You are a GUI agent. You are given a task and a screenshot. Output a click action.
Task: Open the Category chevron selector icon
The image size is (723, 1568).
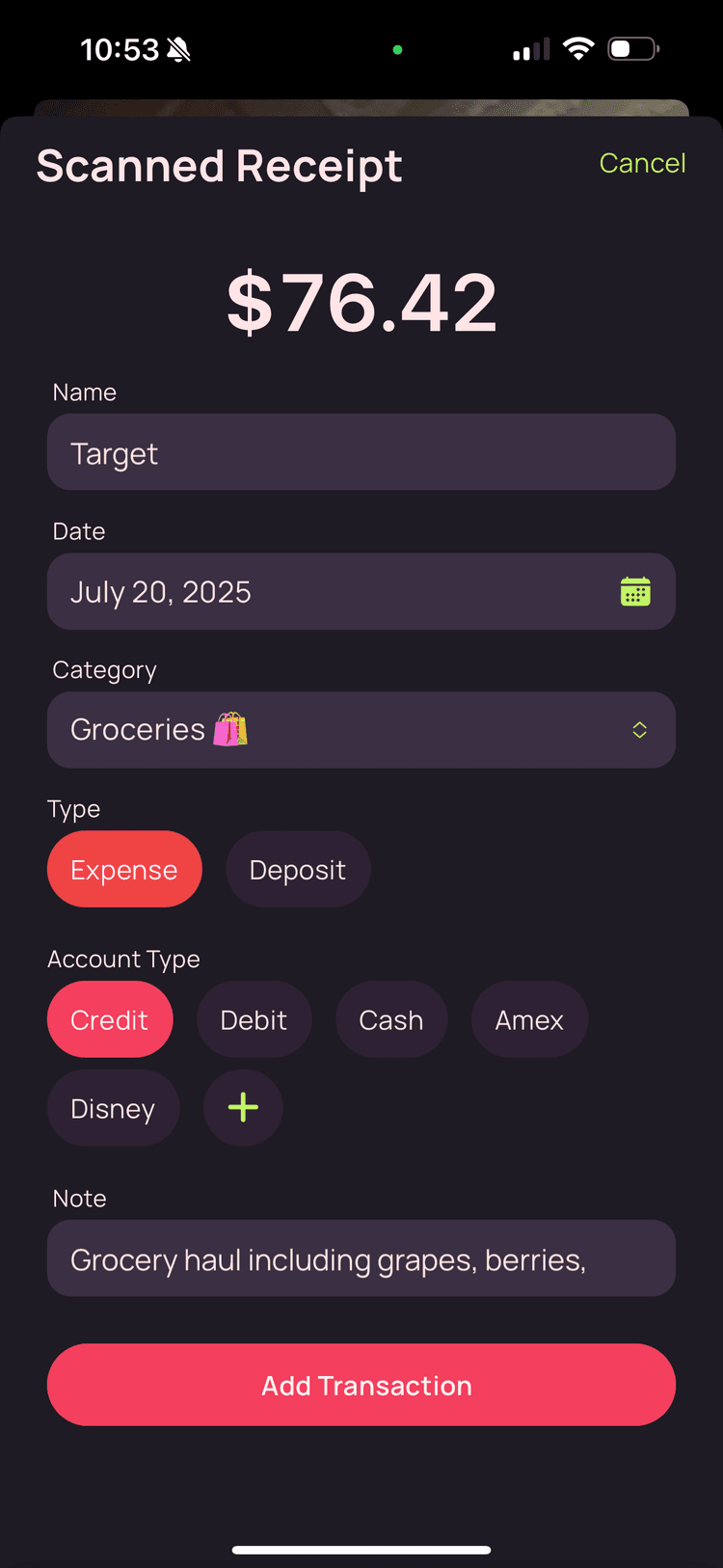pos(639,730)
